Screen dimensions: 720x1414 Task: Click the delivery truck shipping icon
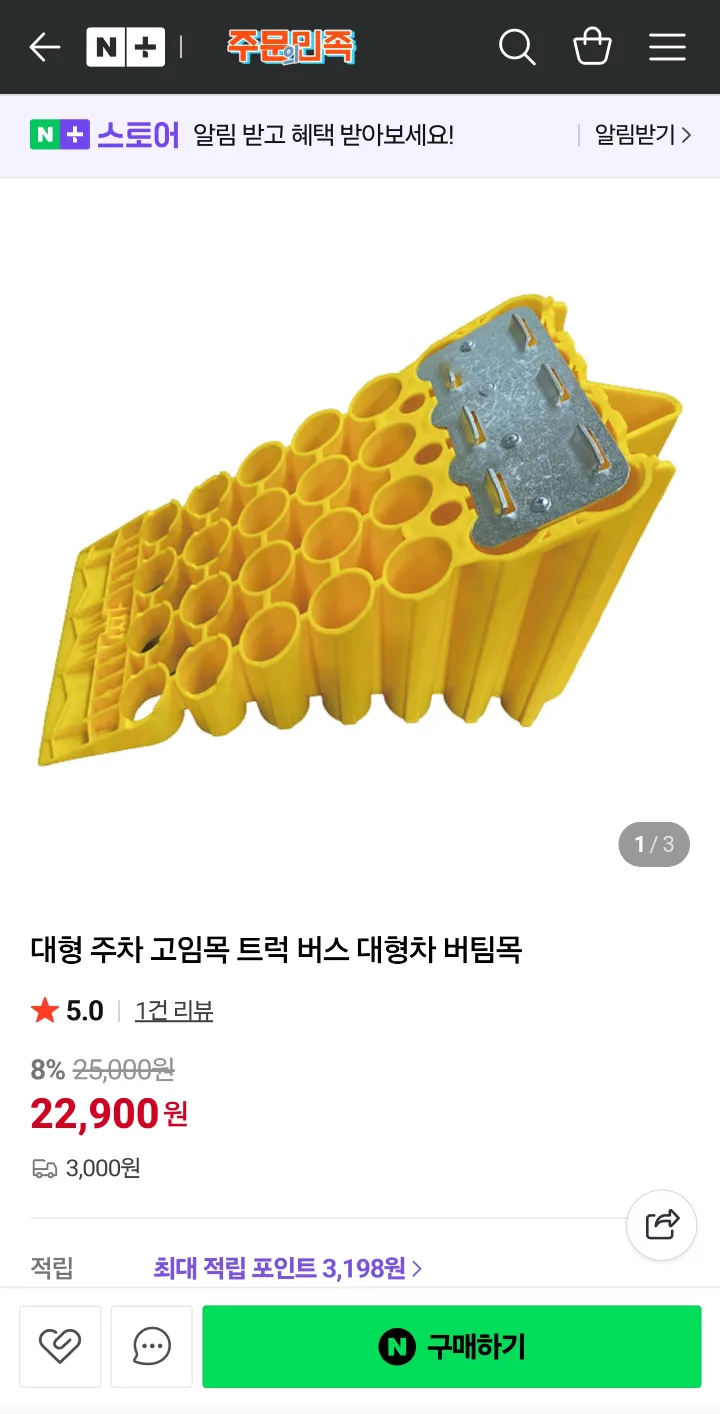[x=42, y=1167]
